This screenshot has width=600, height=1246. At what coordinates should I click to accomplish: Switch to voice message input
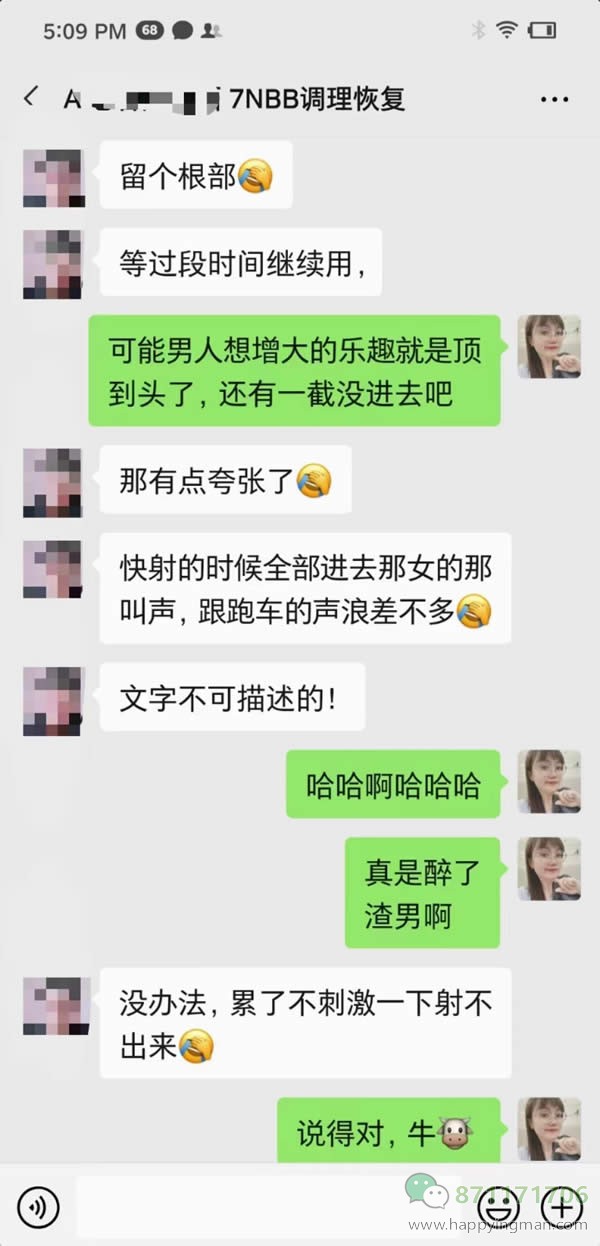coord(38,1207)
